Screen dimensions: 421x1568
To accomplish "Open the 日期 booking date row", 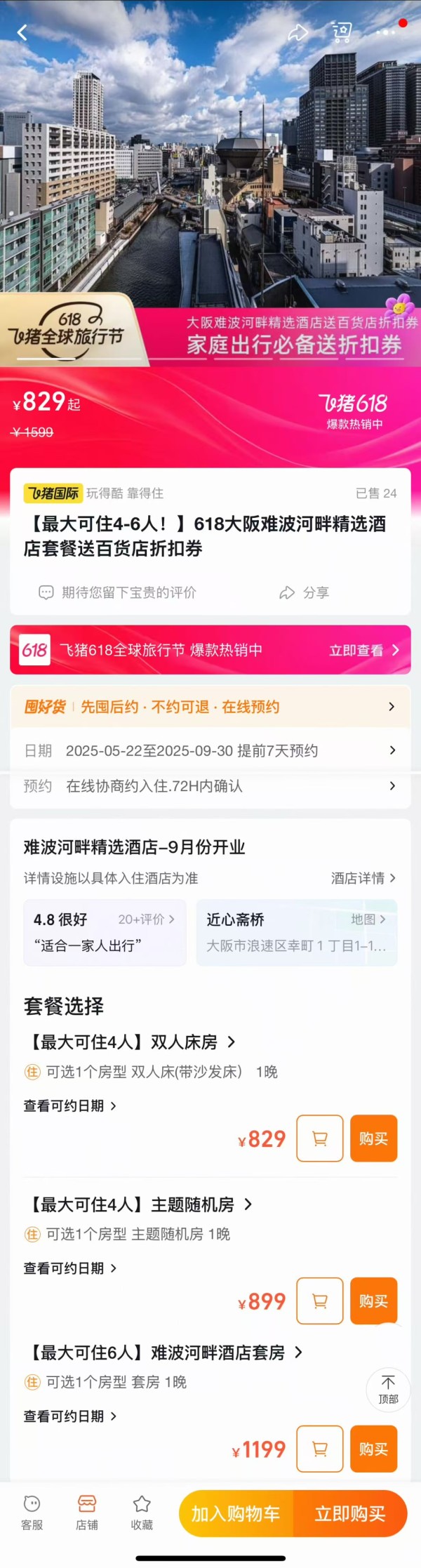I will pos(210,750).
